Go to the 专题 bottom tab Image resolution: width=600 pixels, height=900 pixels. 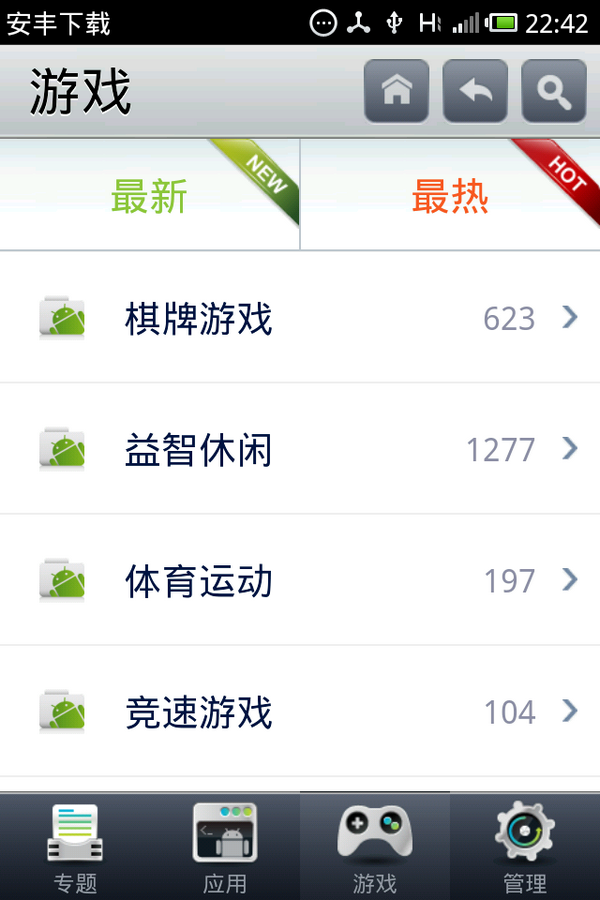coord(75,848)
